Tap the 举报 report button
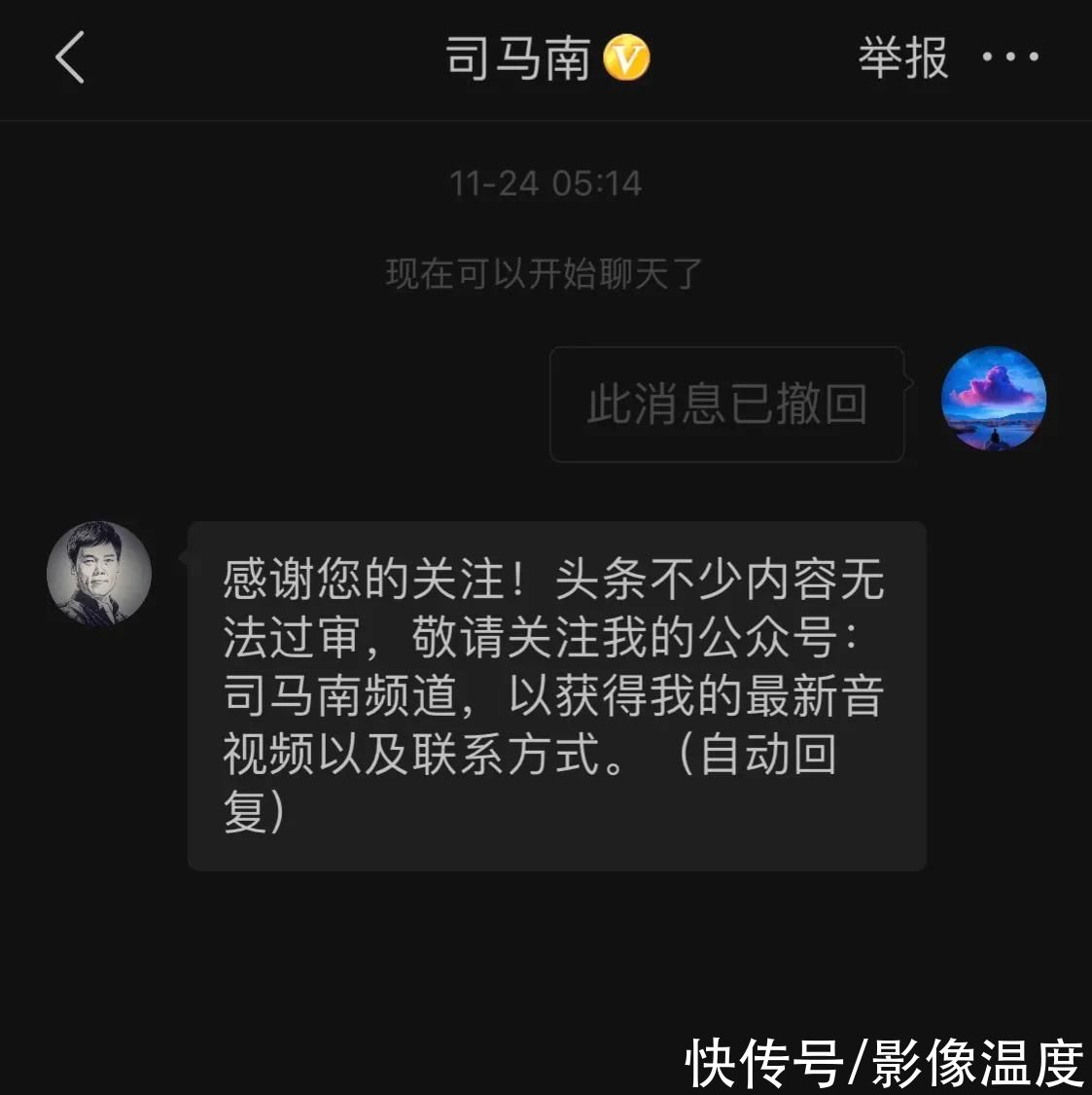Viewport: 1092px width, 1095px height. (x=902, y=57)
